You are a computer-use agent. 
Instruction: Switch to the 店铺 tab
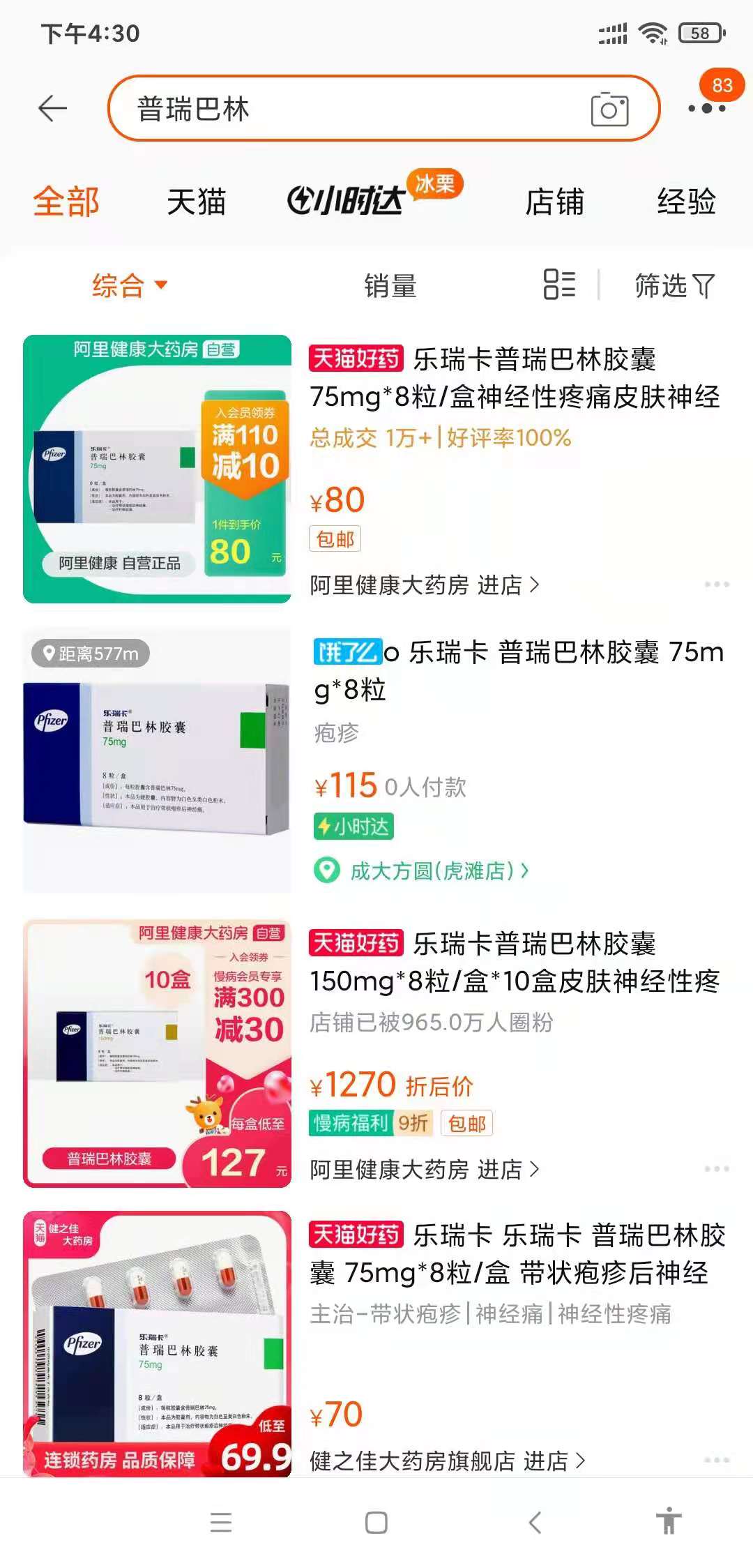(554, 202)
